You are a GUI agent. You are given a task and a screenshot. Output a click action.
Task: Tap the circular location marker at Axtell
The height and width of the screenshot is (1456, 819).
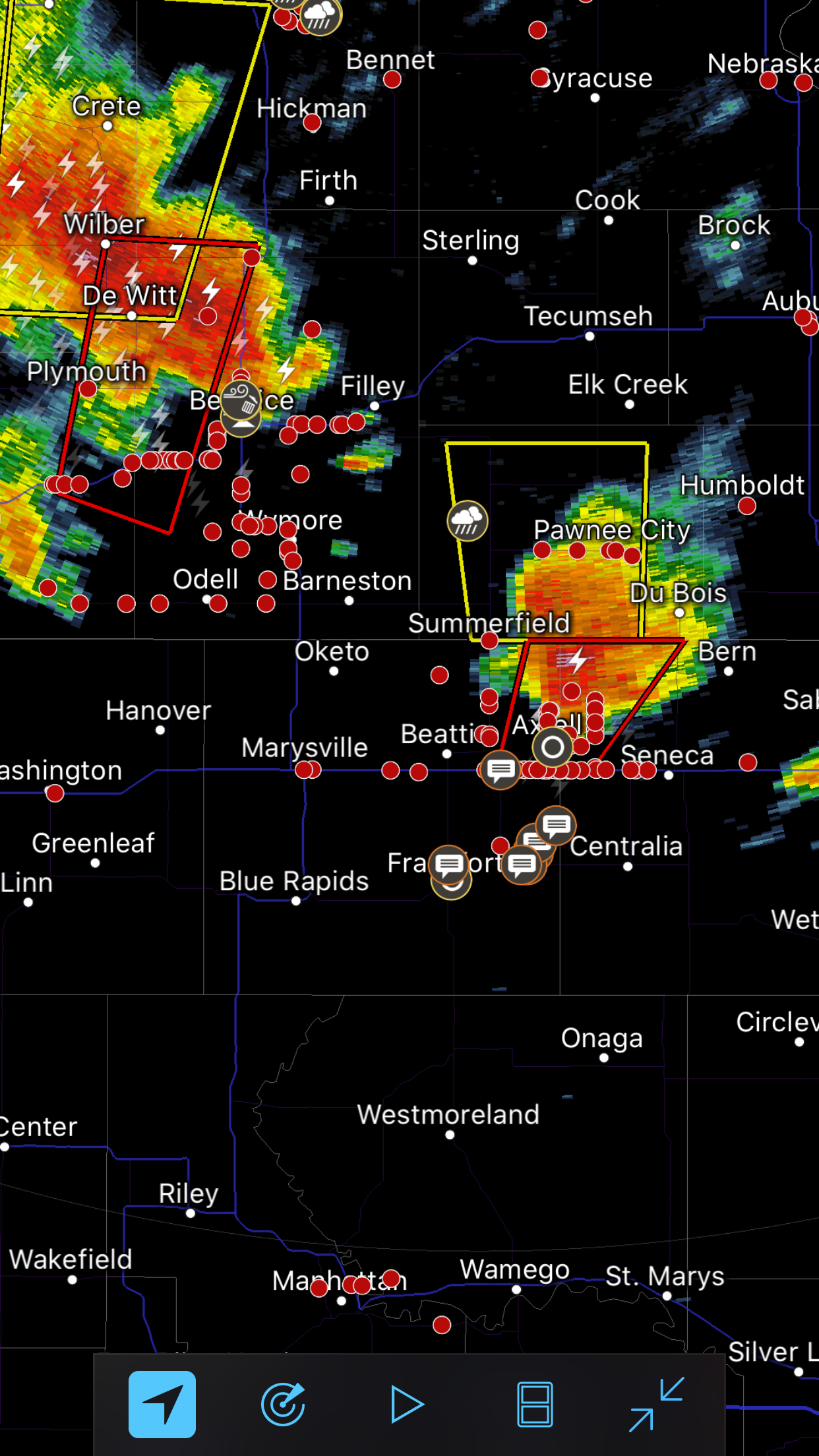coord(553,747)
